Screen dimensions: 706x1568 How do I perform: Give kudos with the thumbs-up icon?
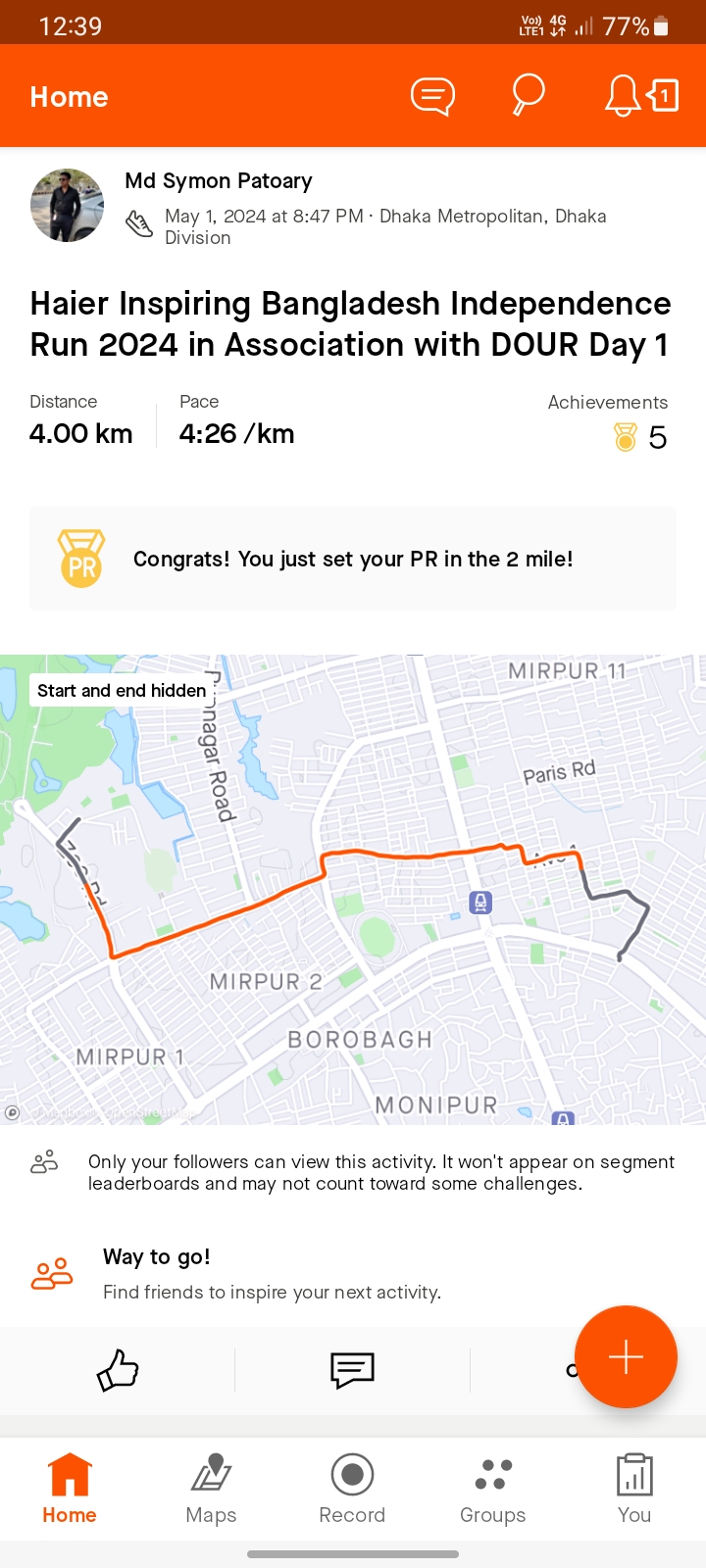tap(118, 1370)
